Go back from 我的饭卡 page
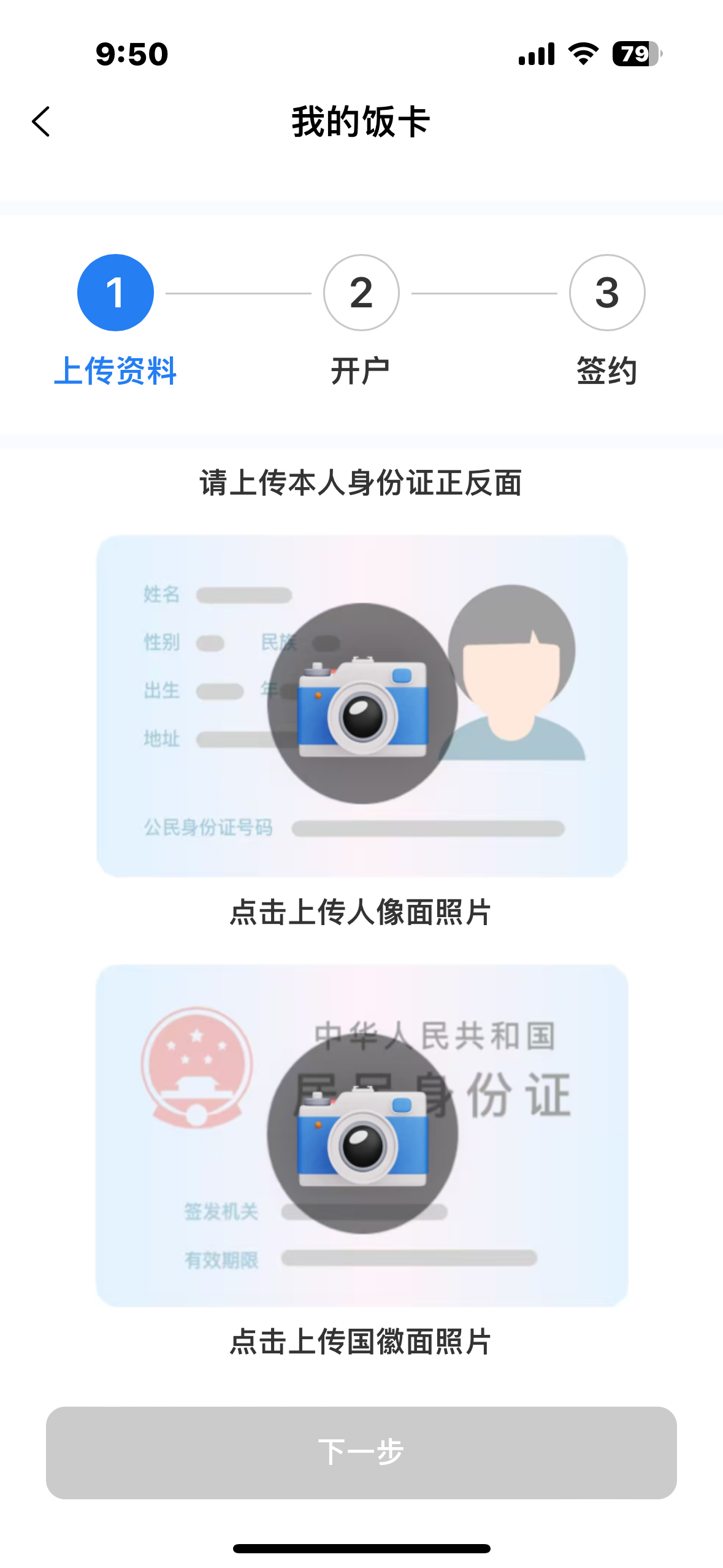 (x=41, y=121)
